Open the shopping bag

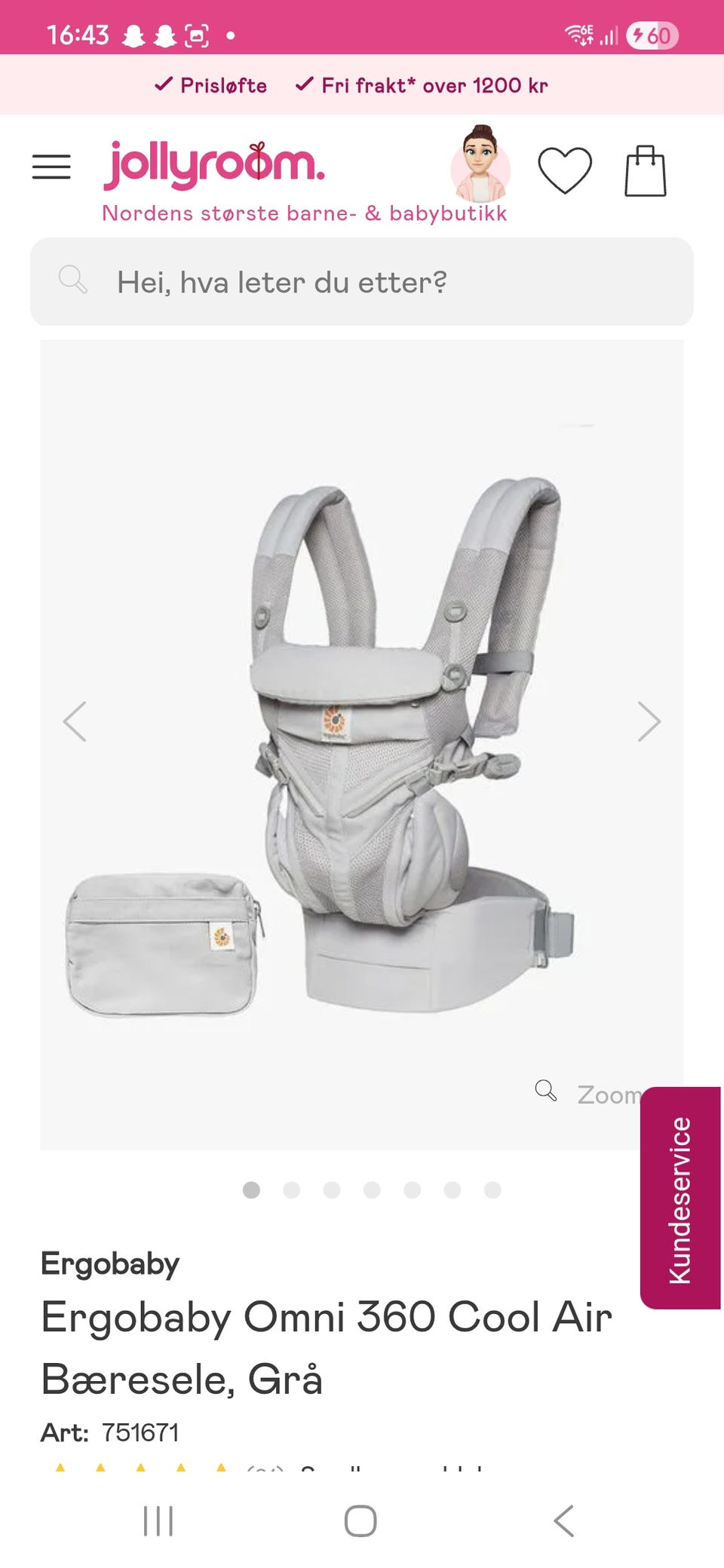(645, 171)
